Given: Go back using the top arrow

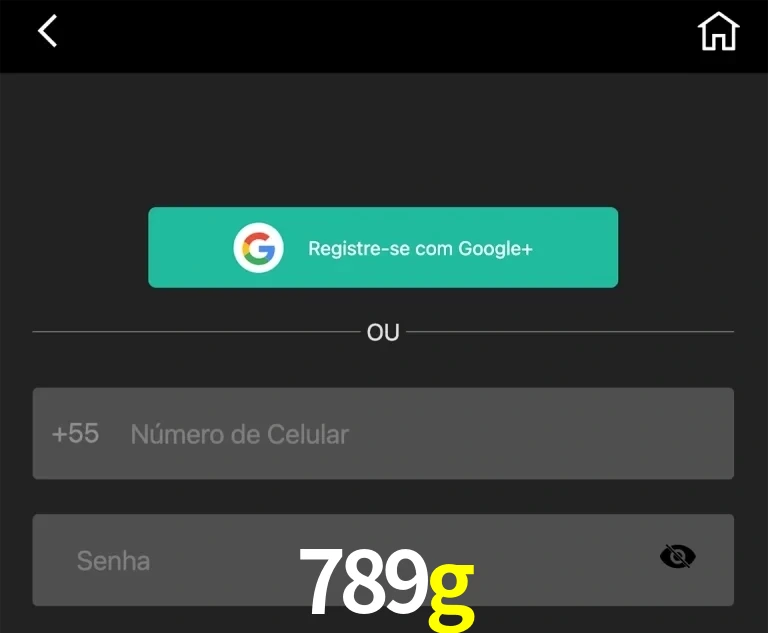Looking at the screenshot, I should [x=48, y=31].
